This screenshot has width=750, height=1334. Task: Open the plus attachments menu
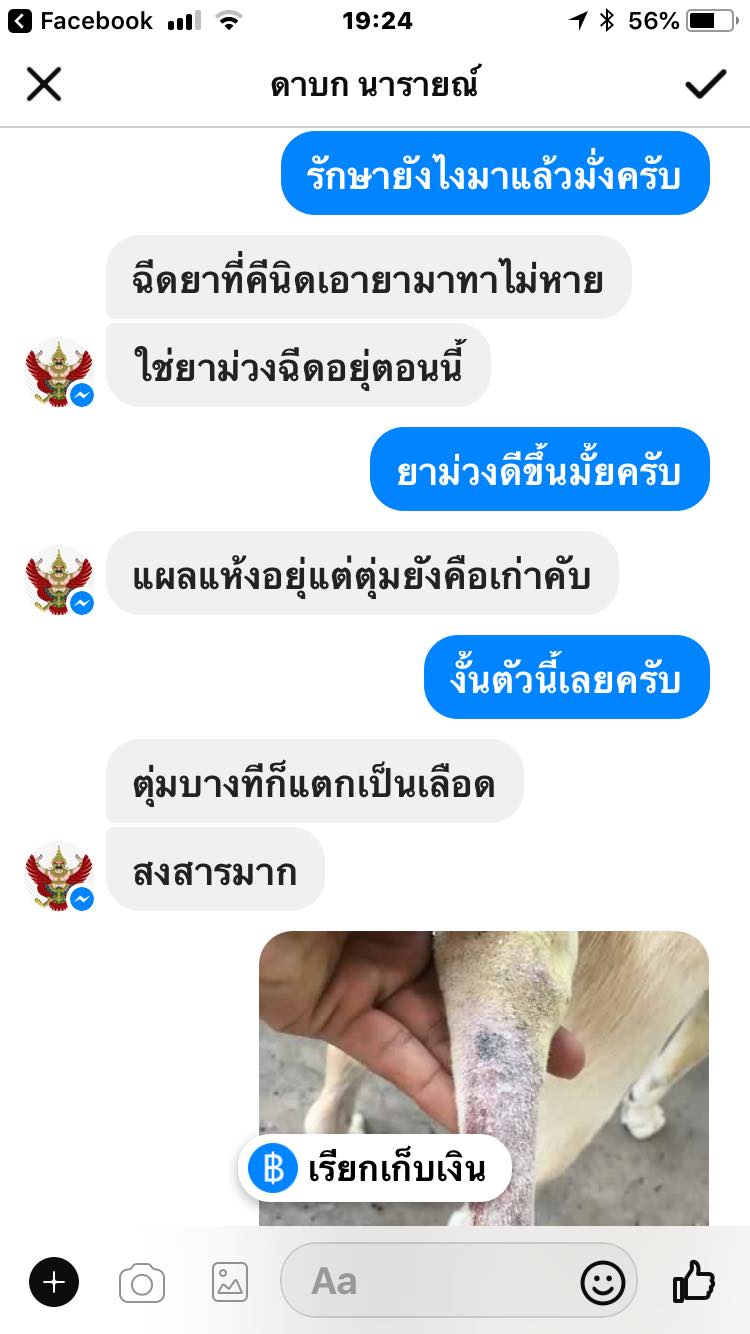pos(54,1281)
